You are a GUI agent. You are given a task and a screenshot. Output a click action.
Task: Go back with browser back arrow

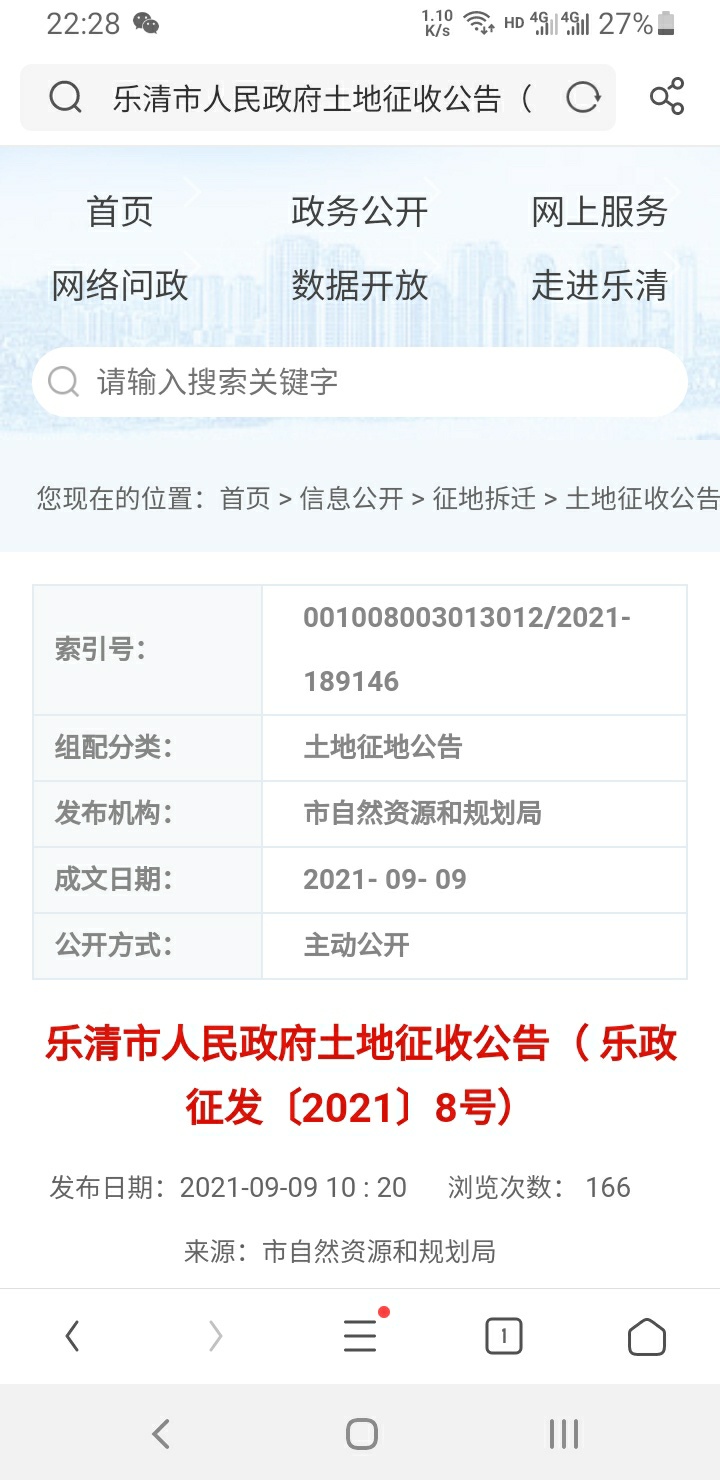pos(72,1336)
